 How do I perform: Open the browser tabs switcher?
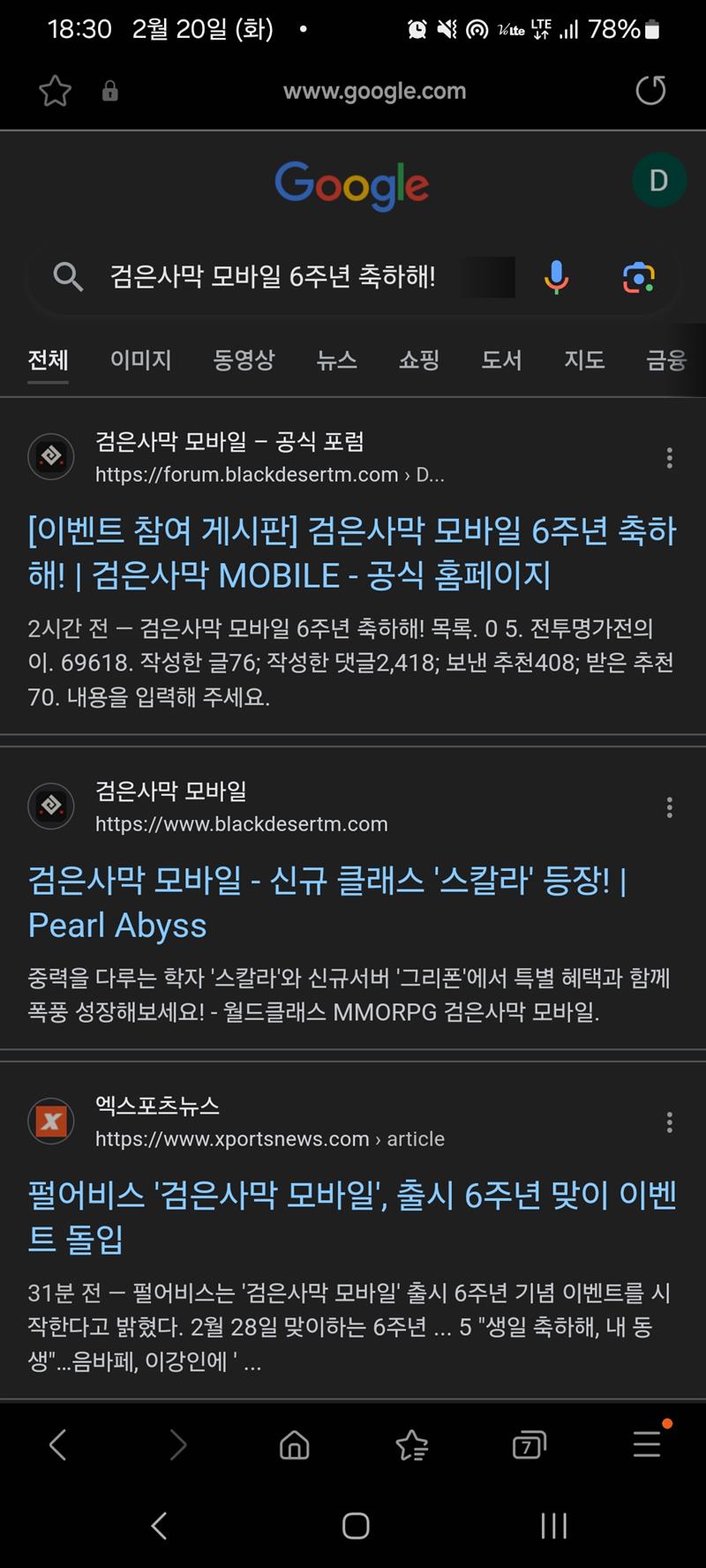pyautogui.click(x=528, y=1445)
